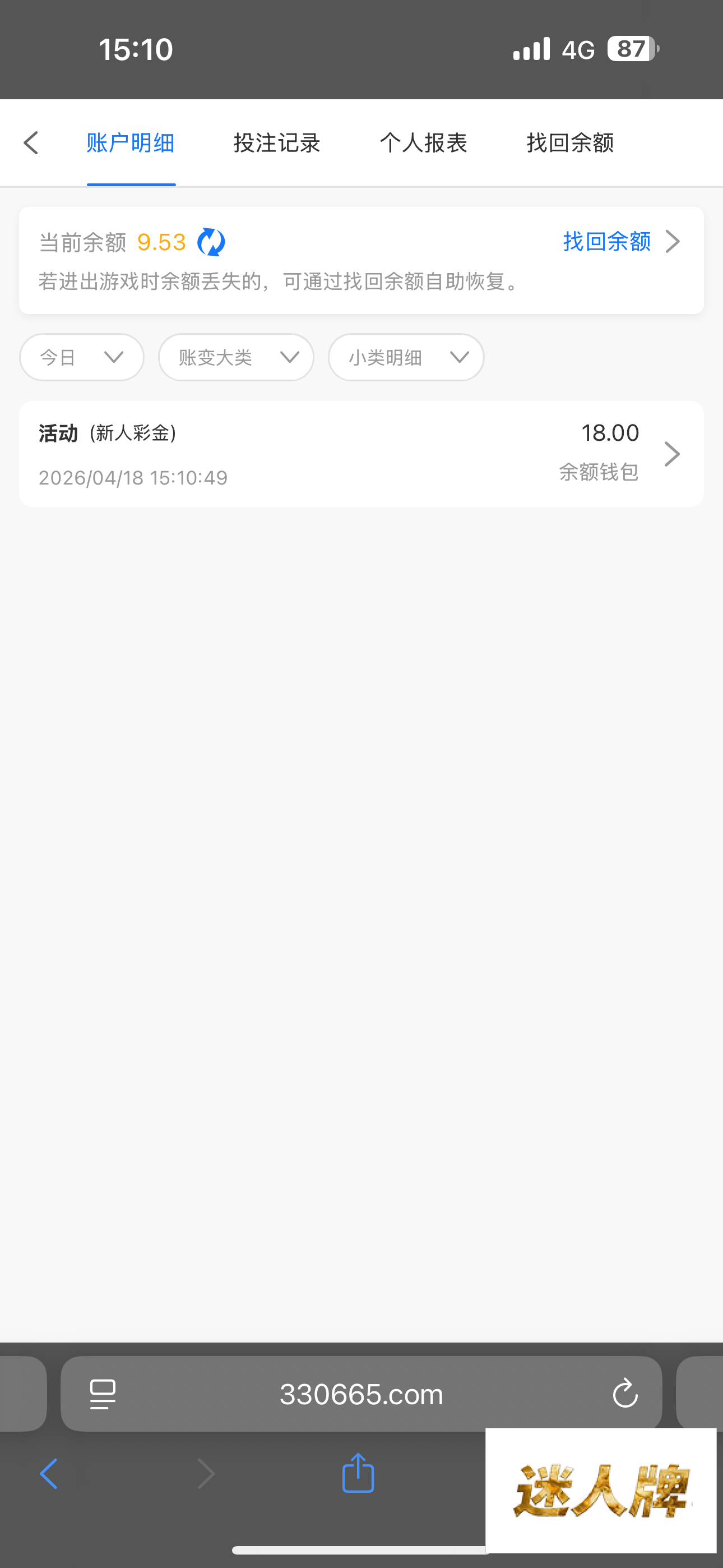Viewport: 723px width, 1568px height.
Task: Go back using the top-left arrow
Action: [x=31, y=143]
